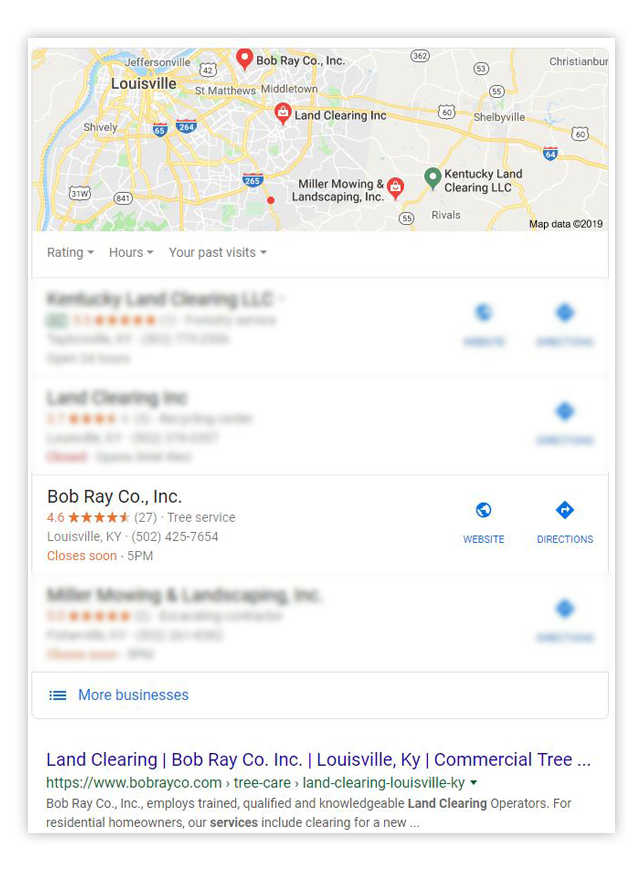The height and width of the screenshot is (871, 643).
Task: Open the Land Clearing Bob Ray Co. search result
Action: 318,759
